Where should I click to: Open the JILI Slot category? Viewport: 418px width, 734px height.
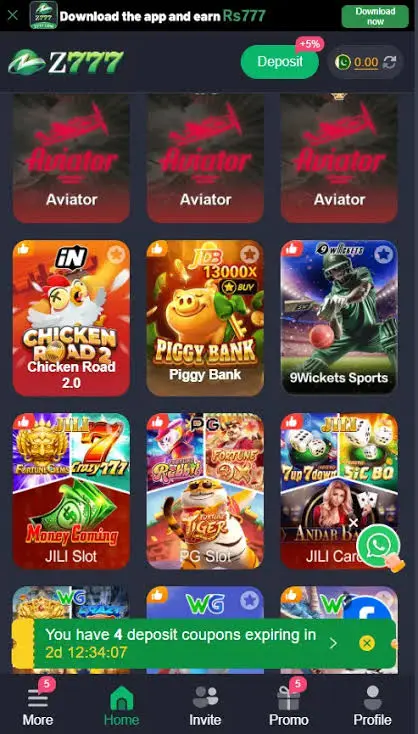[x=71, y=491]
